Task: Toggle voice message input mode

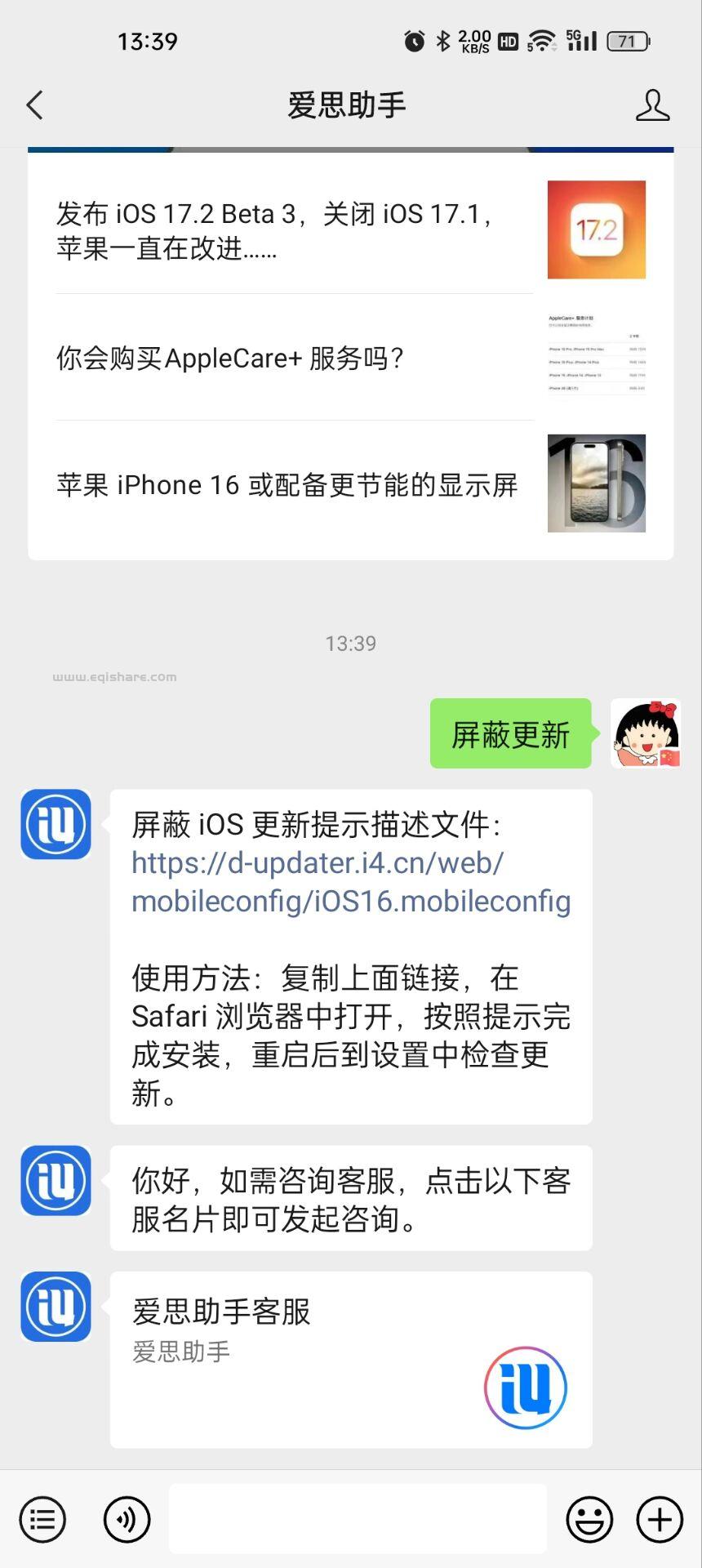Action: [x=127, y=1519]
